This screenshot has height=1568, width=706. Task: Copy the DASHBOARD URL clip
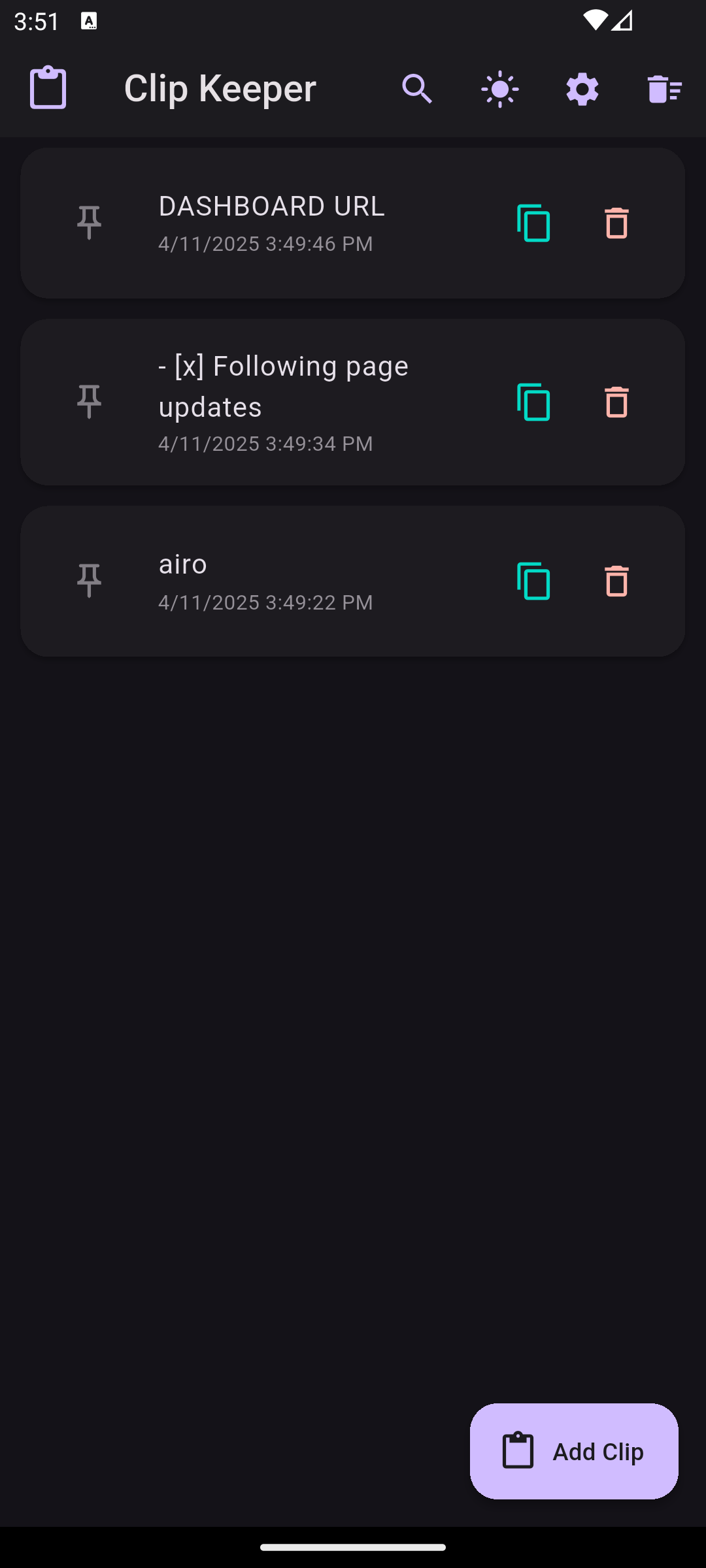tap(533, 222)
